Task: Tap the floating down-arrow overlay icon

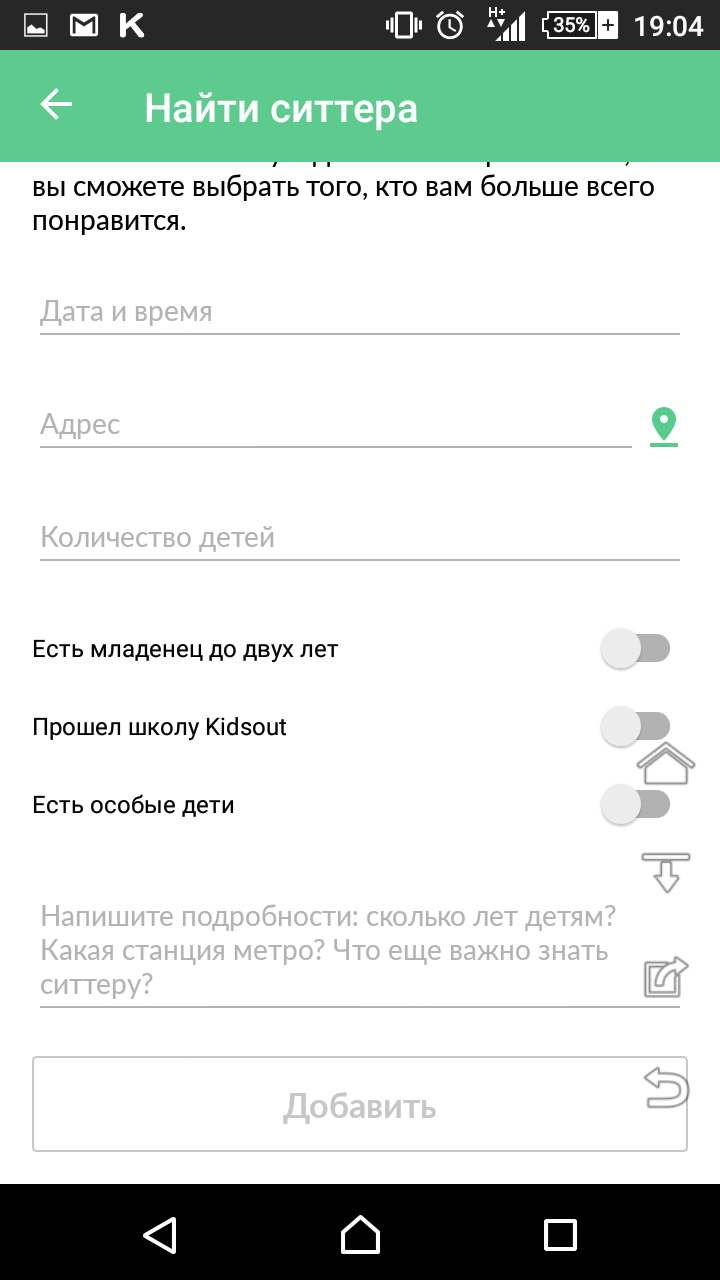Action: coord(666,872)
